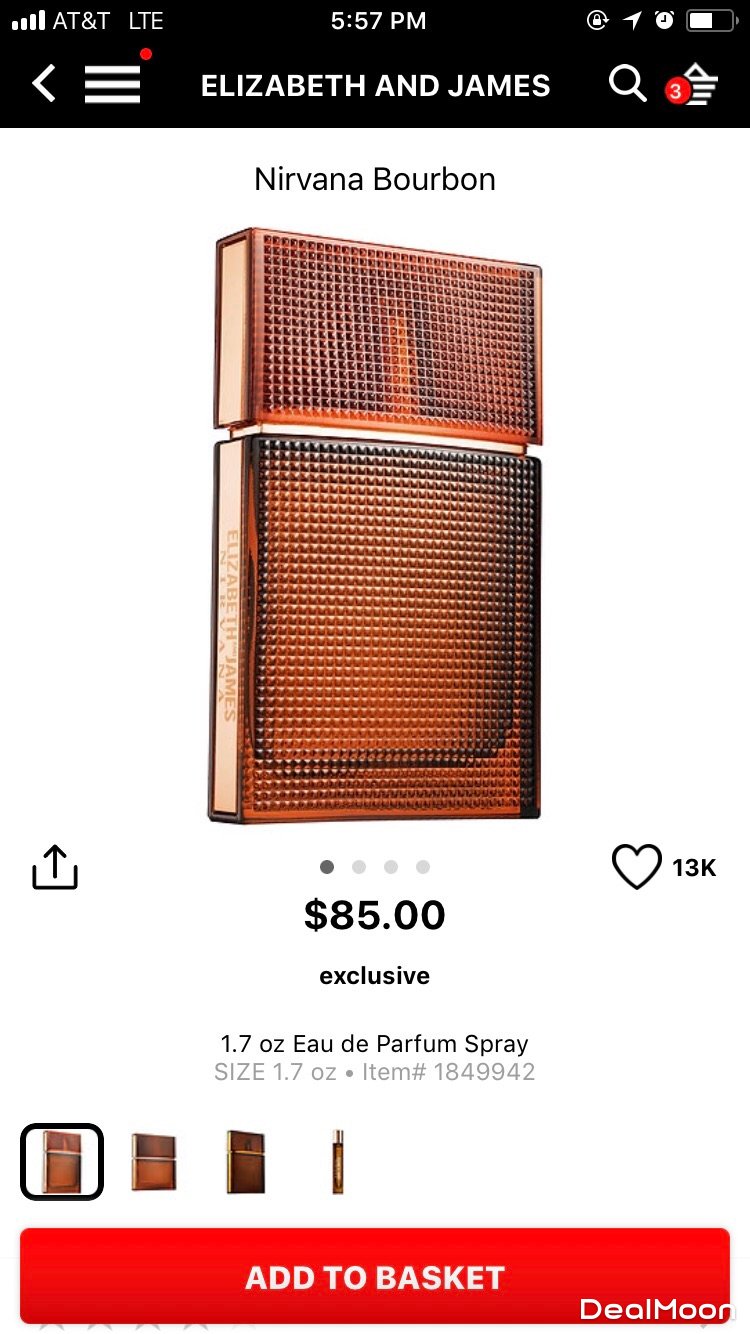This screenshot has width=750, height=1334.
Task: Add Nirvana Bourbon to loves with heart
Action: tap(637, 867)
